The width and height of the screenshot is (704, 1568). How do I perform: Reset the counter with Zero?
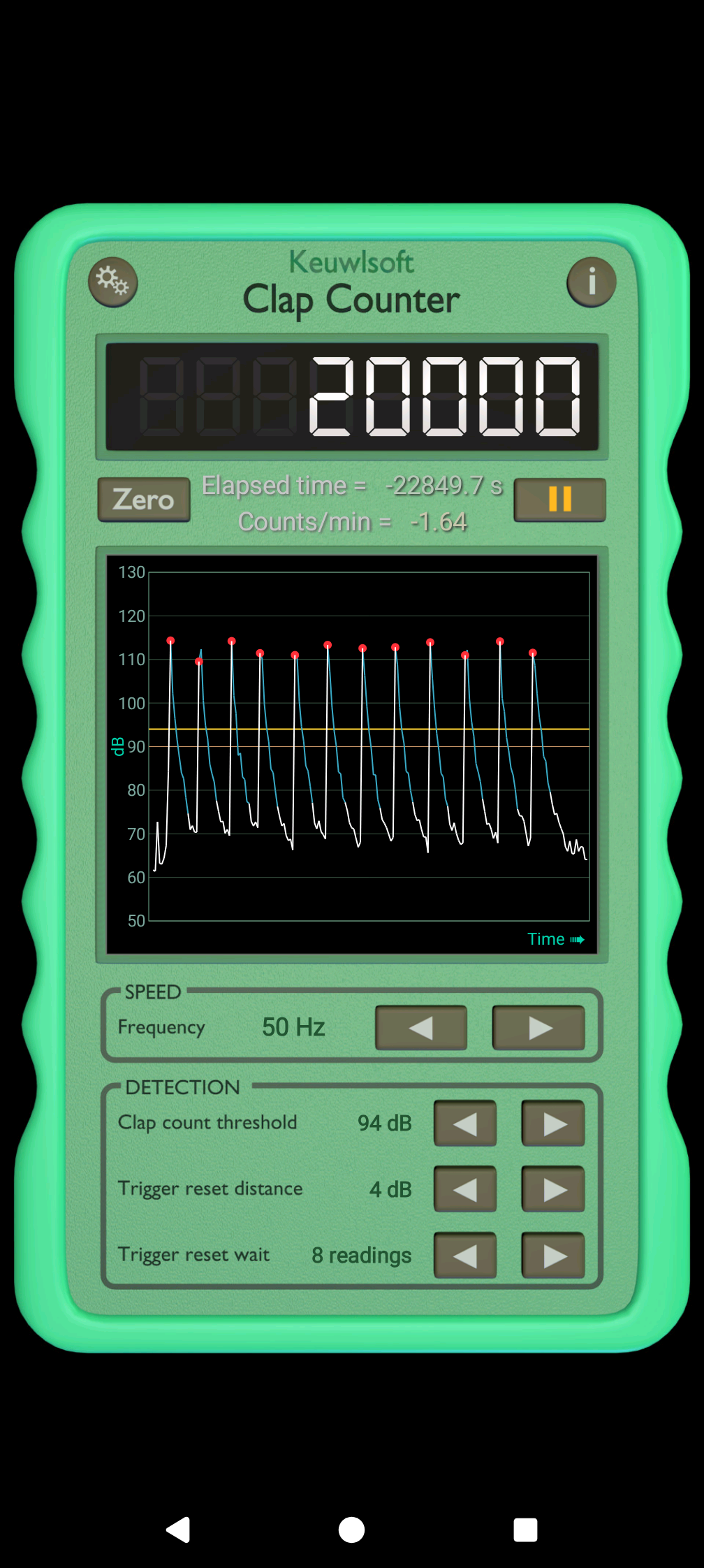click(x=144, y=500)
